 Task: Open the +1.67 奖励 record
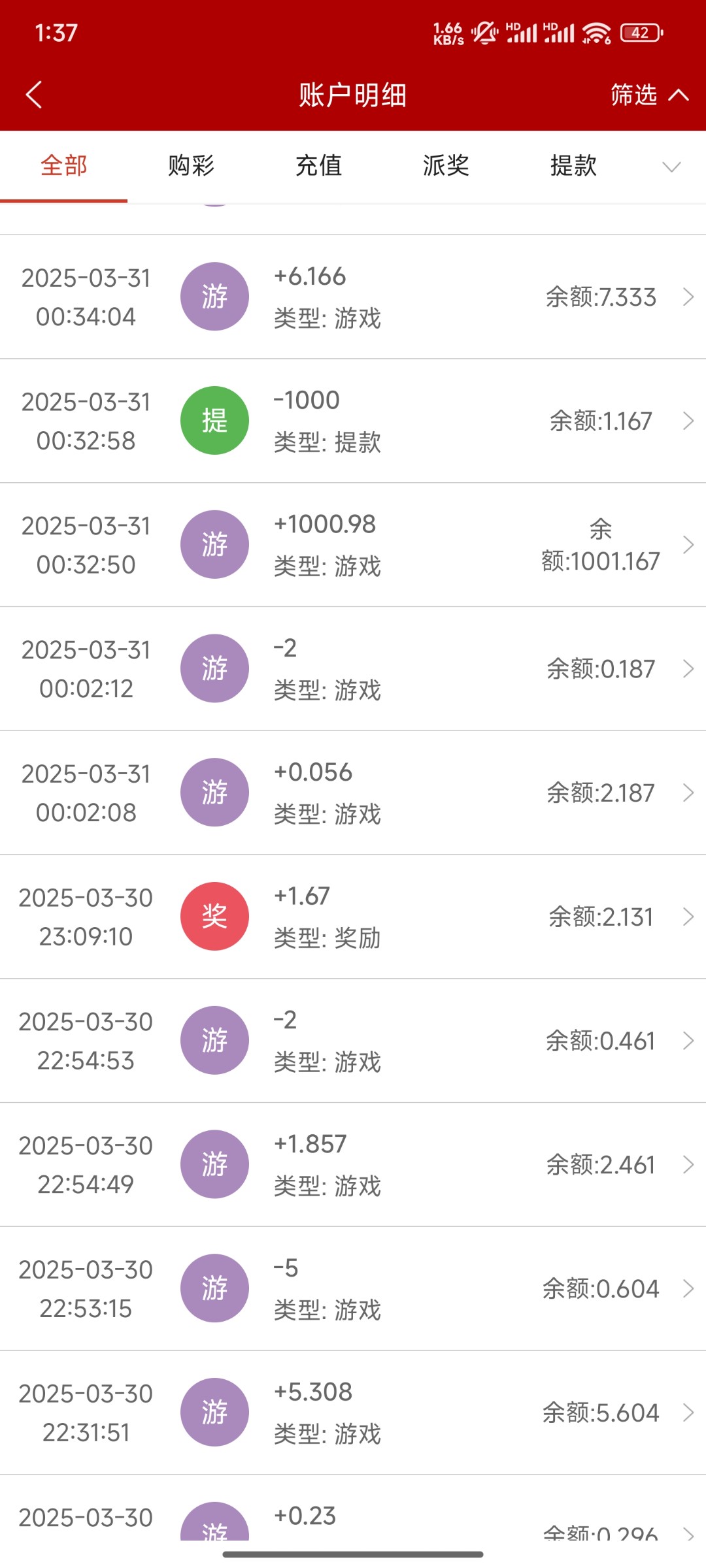[x=353, y=917]
